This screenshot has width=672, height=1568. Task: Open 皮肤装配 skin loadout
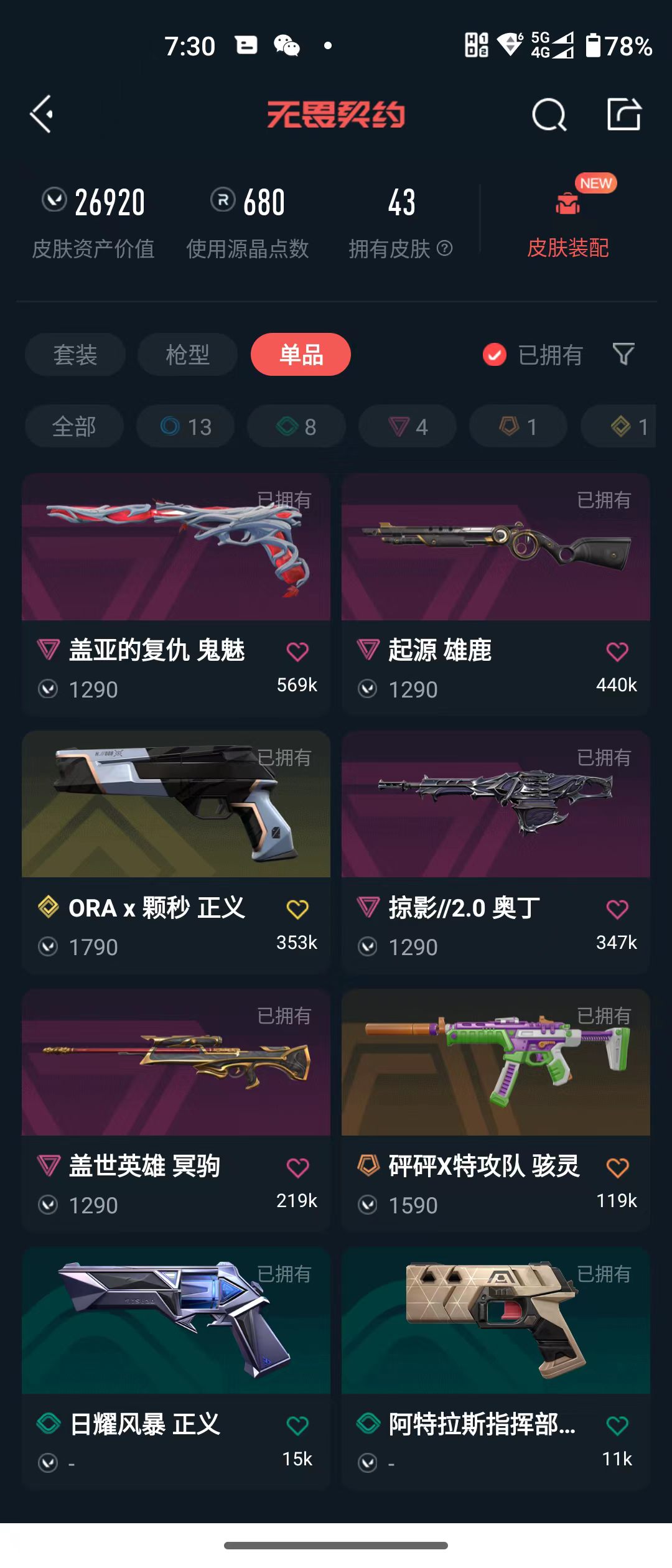(x=567, y=218)
